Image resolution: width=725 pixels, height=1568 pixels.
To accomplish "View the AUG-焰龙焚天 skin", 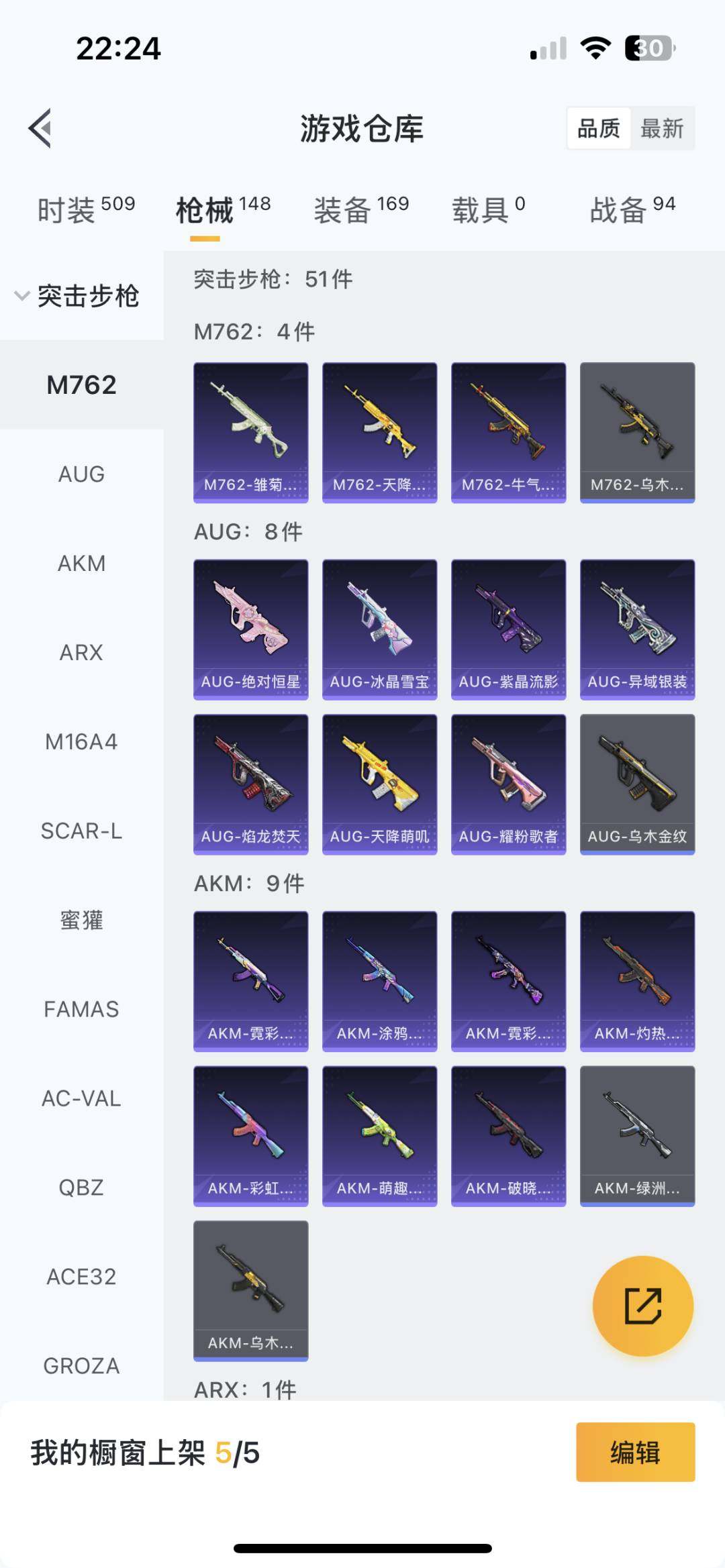I will point(251,784).
